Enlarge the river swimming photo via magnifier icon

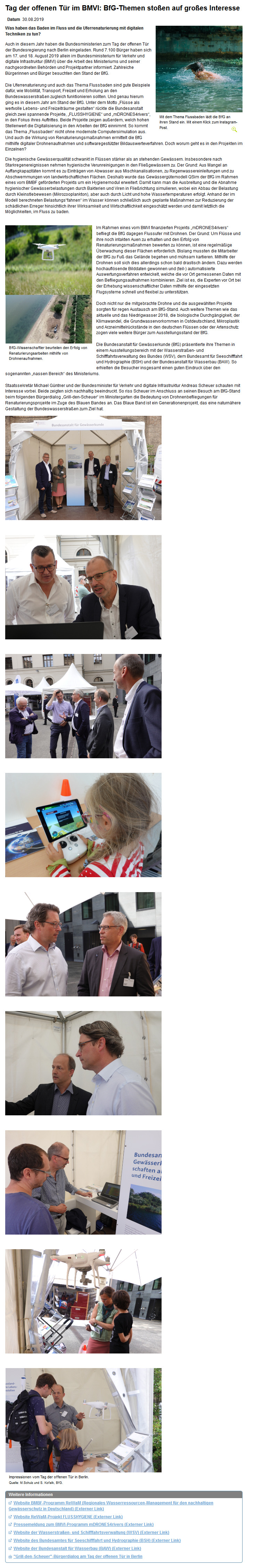click(234, 129)
